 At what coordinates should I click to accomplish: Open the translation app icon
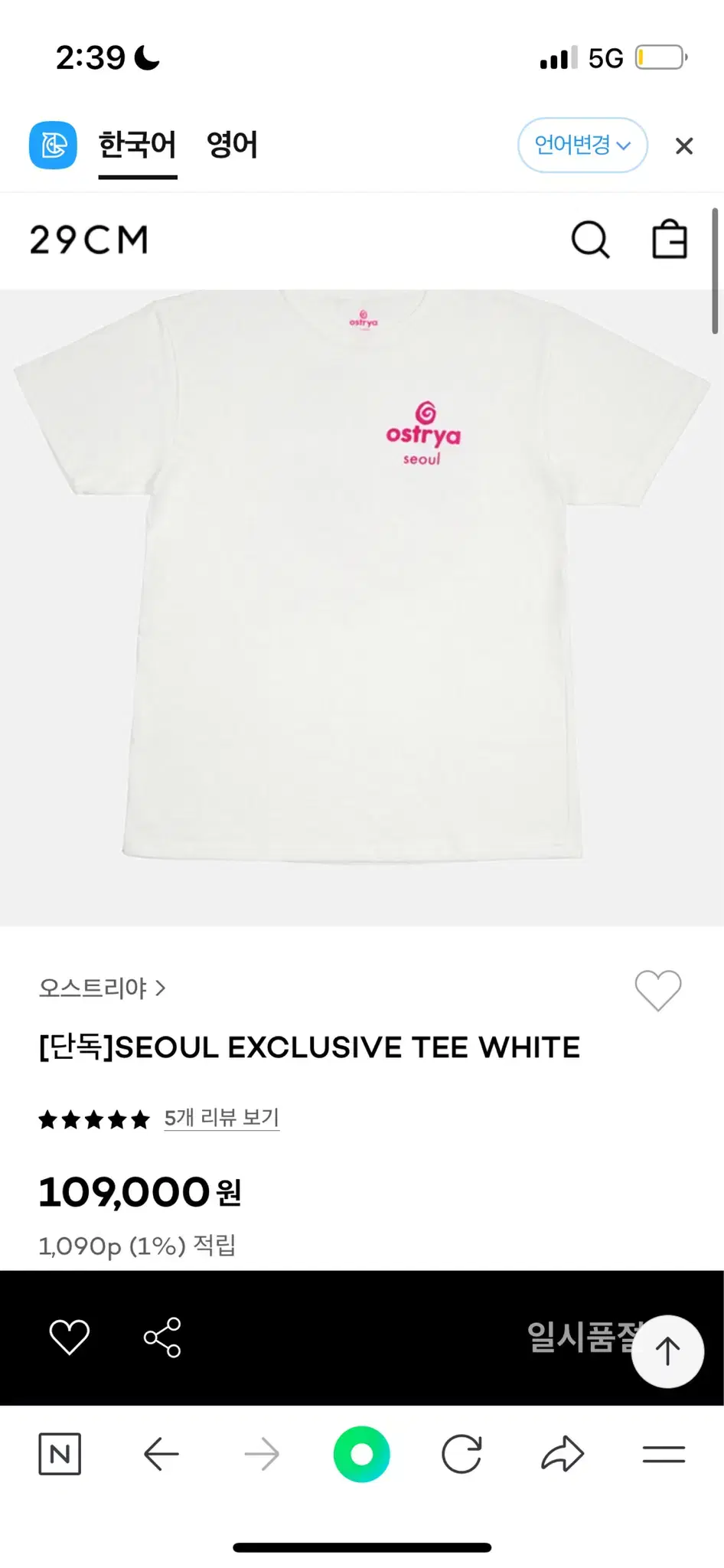click(53, 145)
